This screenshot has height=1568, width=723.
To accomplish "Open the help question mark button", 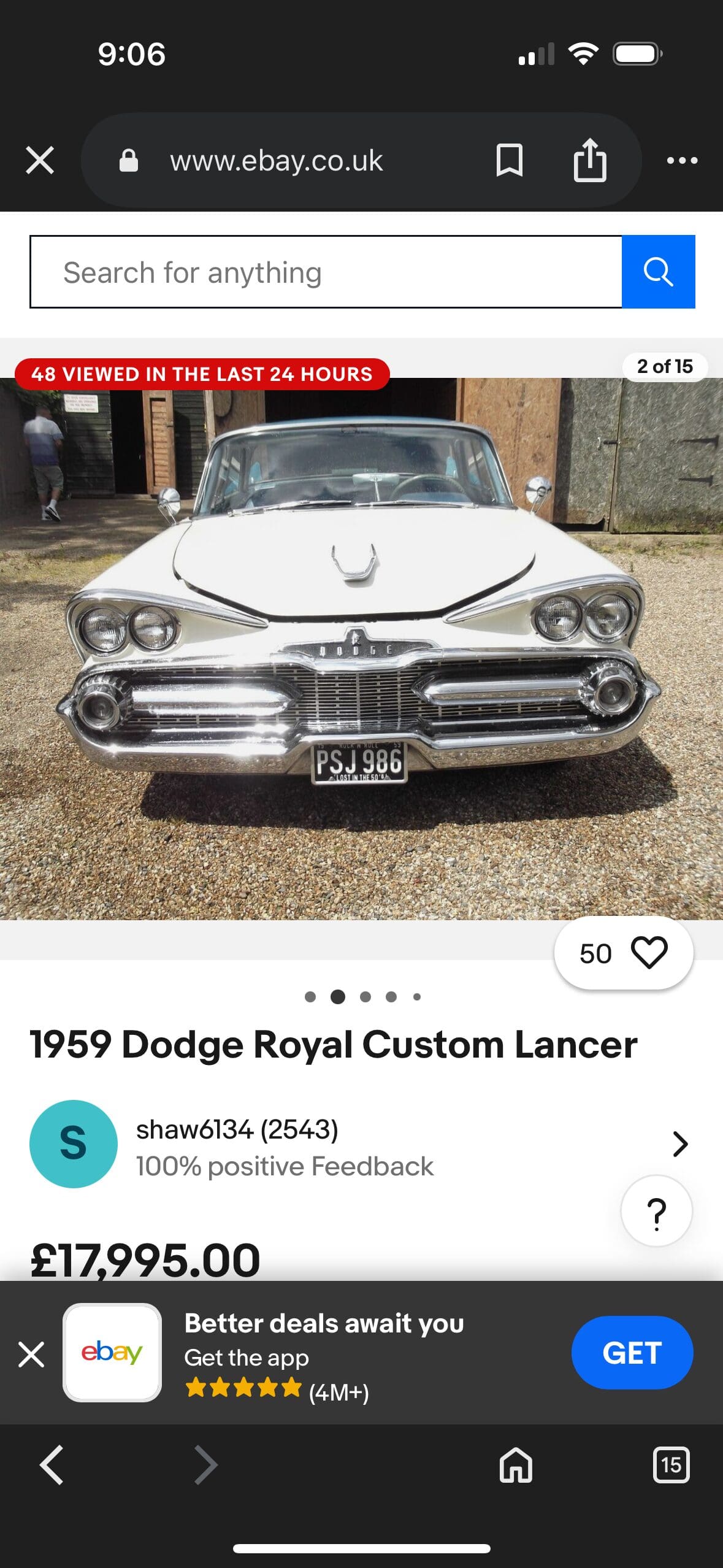I will pyautogui.click(x=656, y=1212).
